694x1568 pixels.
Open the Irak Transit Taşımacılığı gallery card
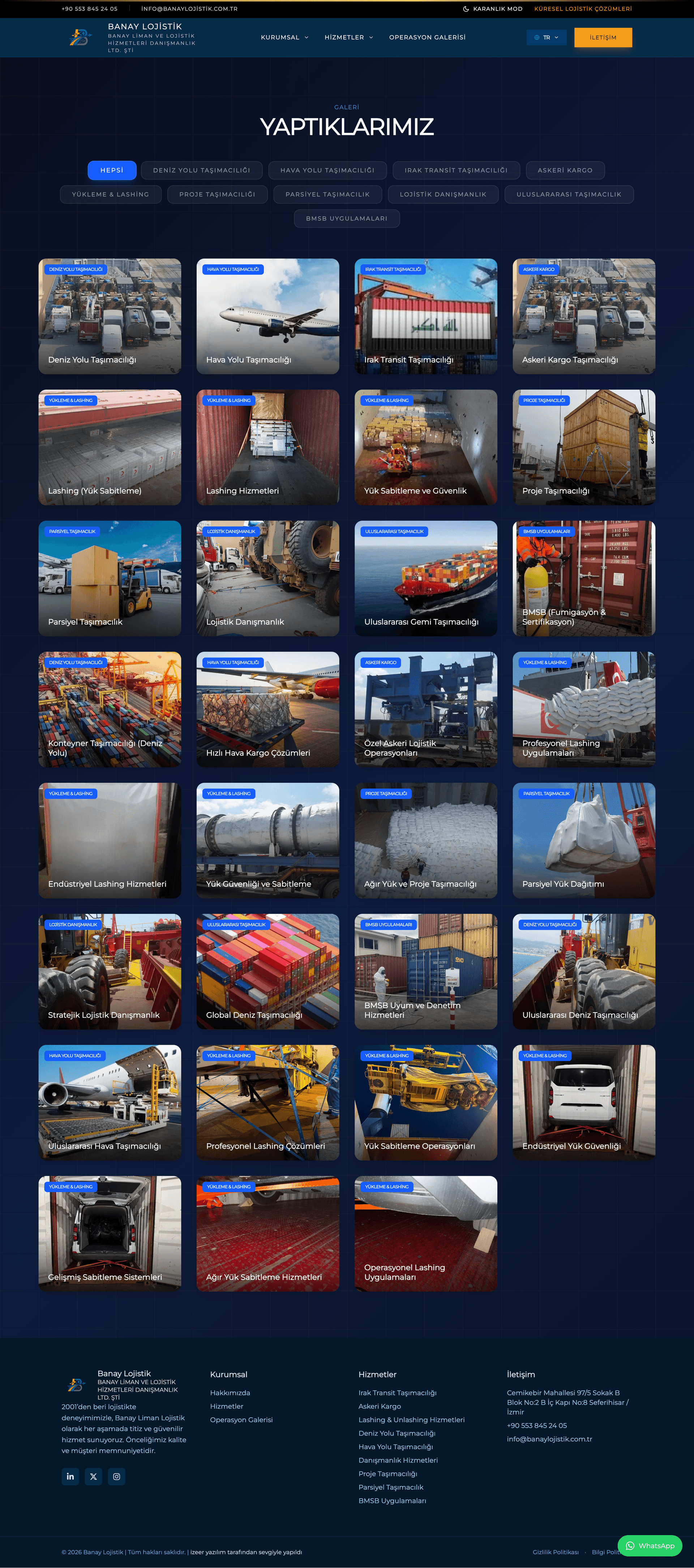[x=425, y=317]
